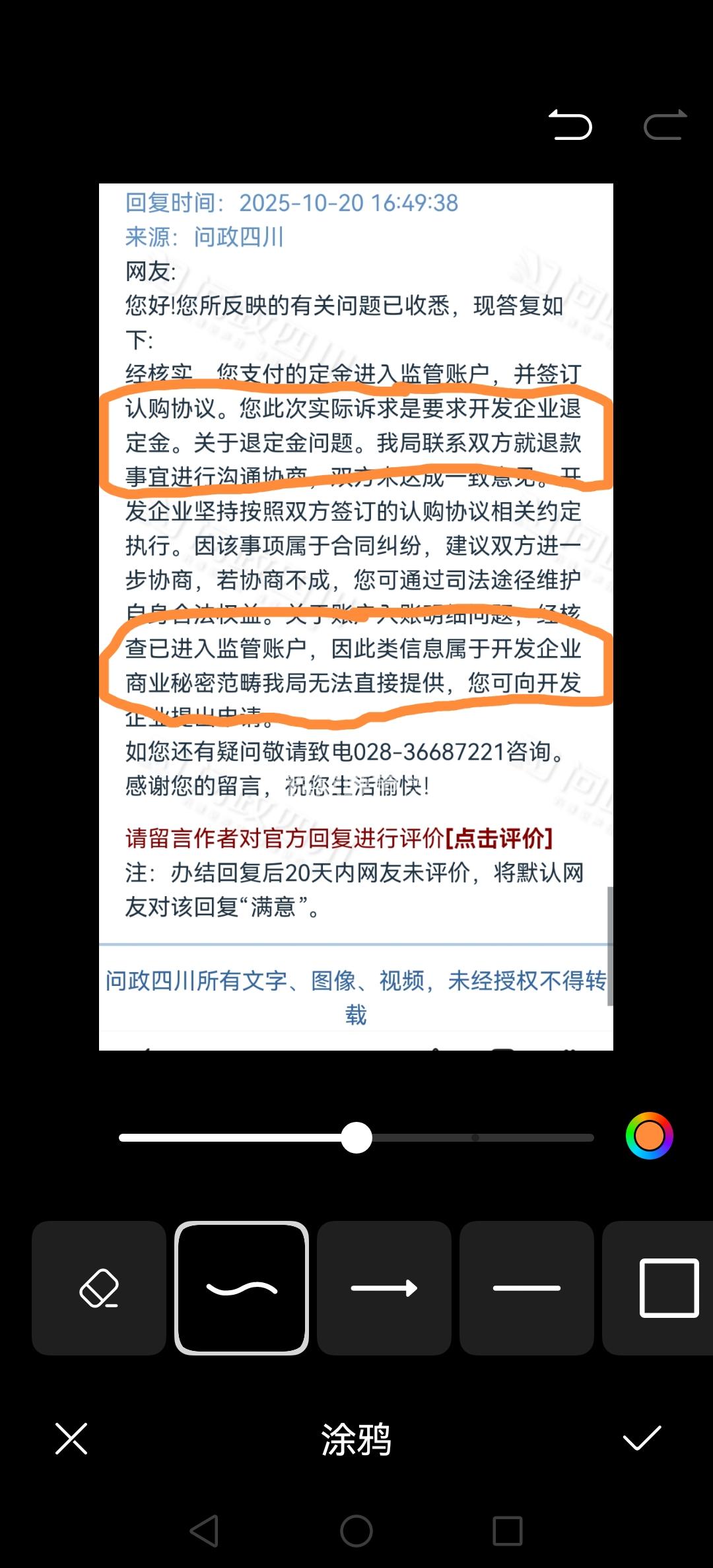Select the arrow drawing tool
Screen dimensions: 713x1568
click(384, 1288)
